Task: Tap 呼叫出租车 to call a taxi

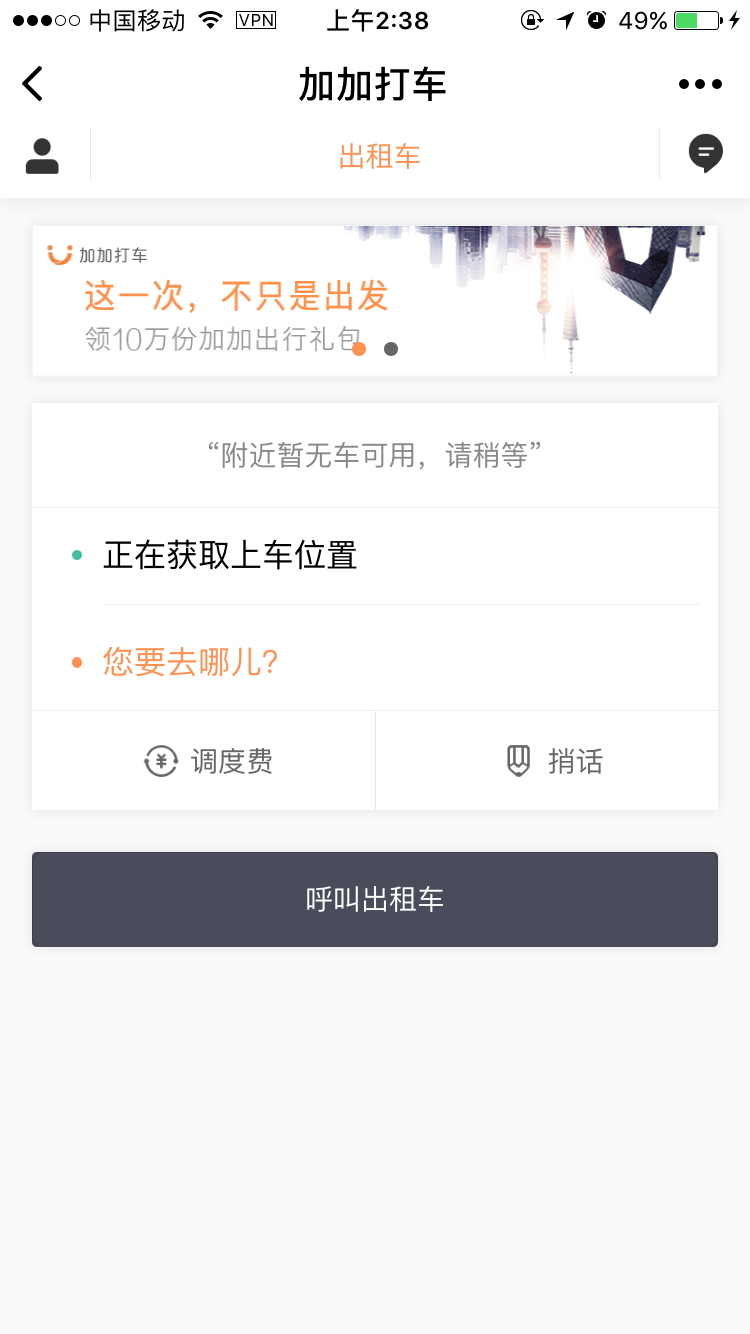Action: click(375, 899)
